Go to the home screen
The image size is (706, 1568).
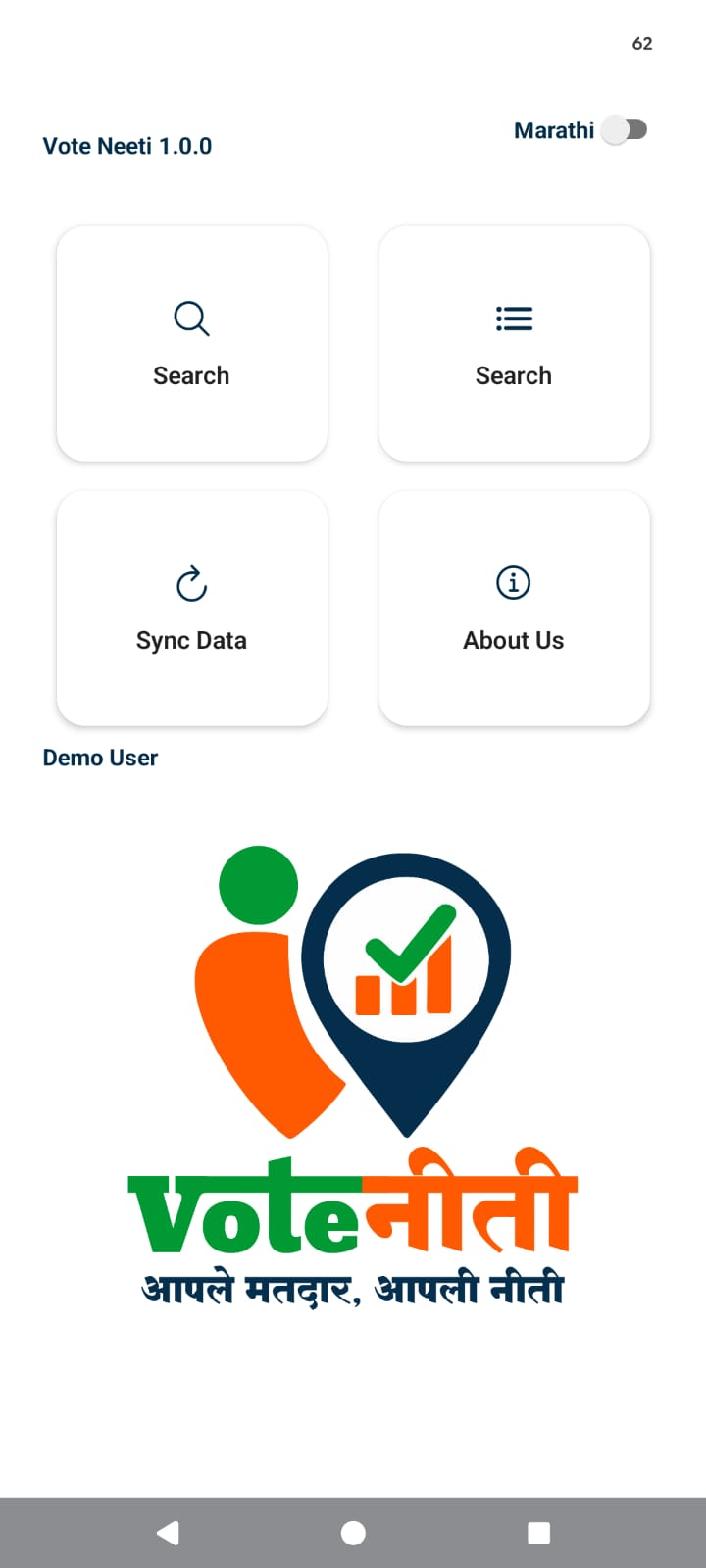pos(353,1533)
